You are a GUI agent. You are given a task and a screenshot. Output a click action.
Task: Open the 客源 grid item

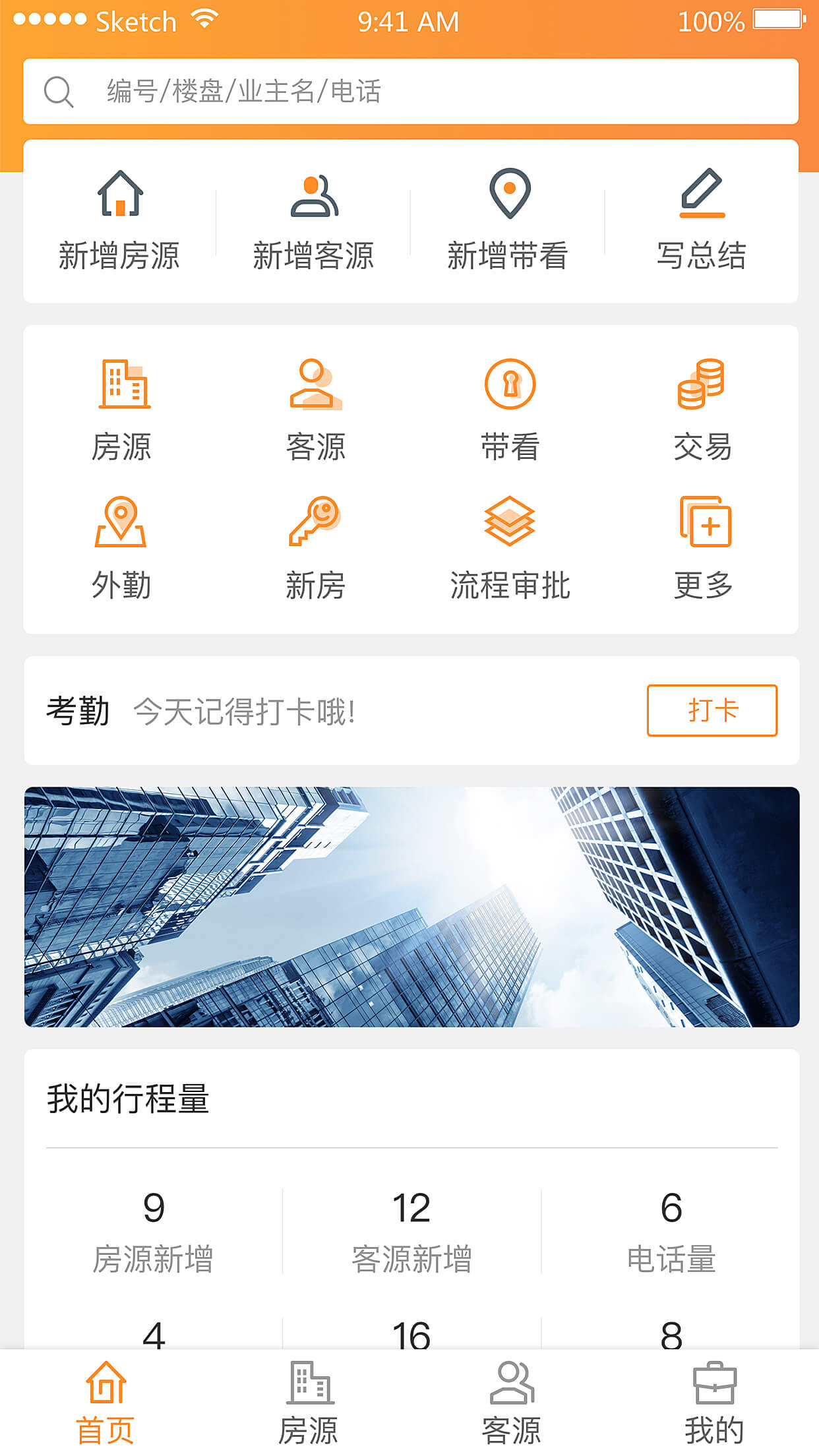[x=315, y=409]
